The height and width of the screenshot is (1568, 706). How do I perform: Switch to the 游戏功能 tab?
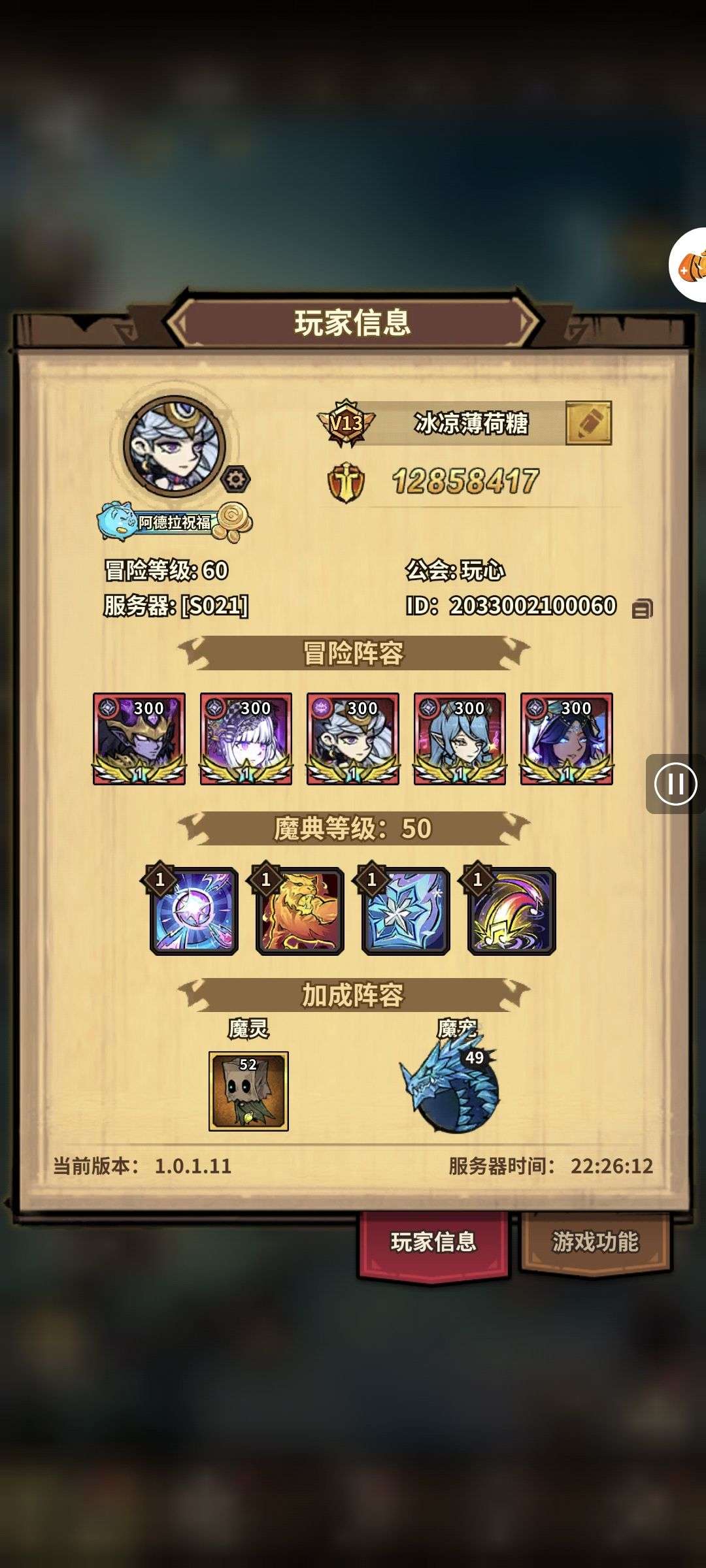pyautogui.click(x=596, y=1242)
